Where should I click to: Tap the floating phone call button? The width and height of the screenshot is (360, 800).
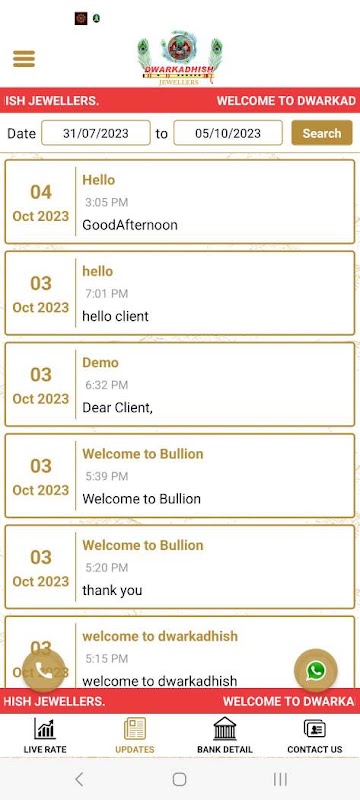(44, 670)
